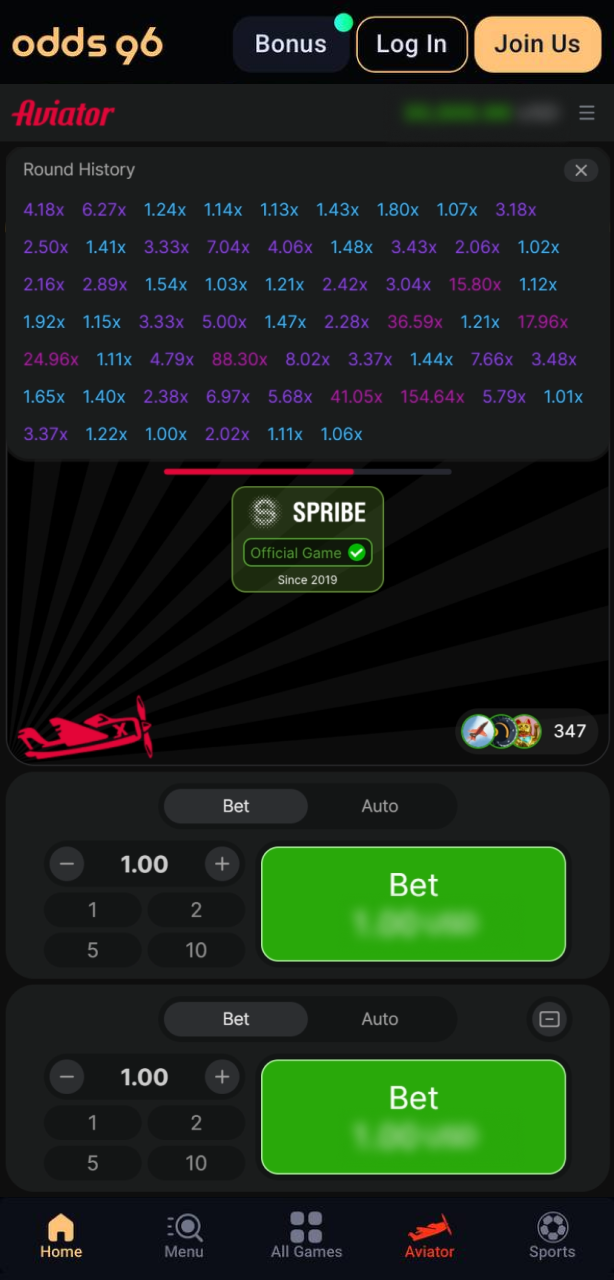Switch second panel to Auto mode
This screenshot has width=614, height=1280.
(x=379, y=1019)
